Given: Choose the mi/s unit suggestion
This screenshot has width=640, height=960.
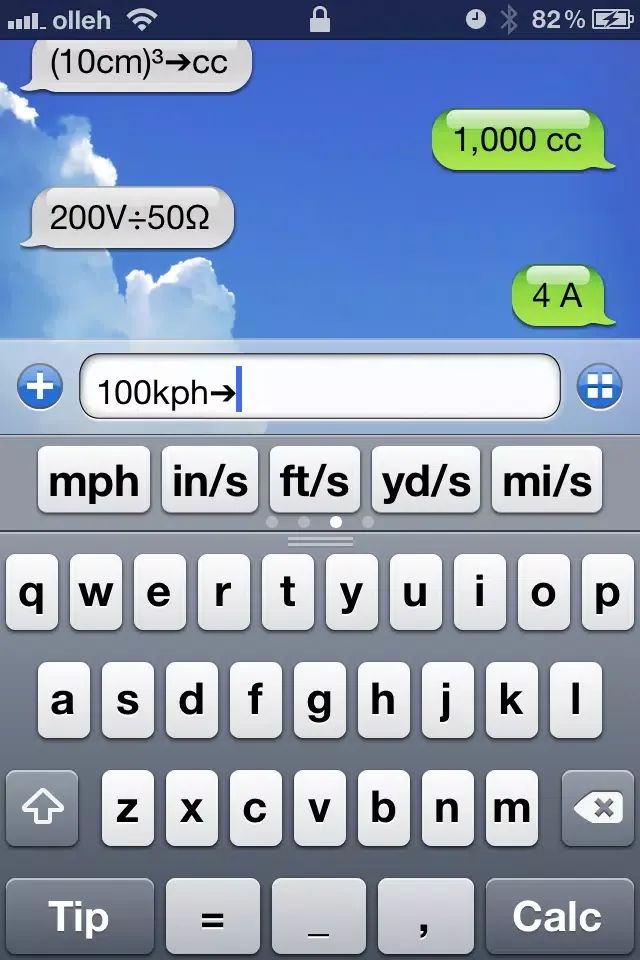Looking at the screenshot, I should [x=547, y=481].
